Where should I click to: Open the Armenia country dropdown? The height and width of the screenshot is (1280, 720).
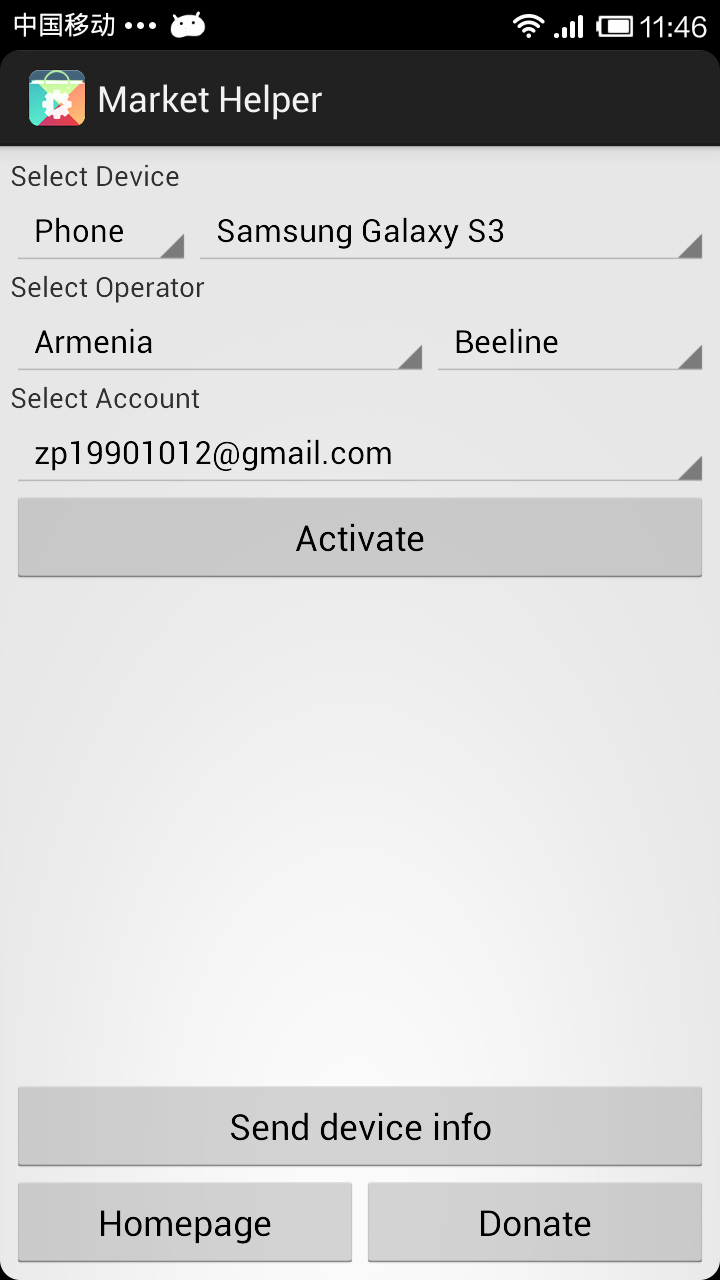[219, 343]
